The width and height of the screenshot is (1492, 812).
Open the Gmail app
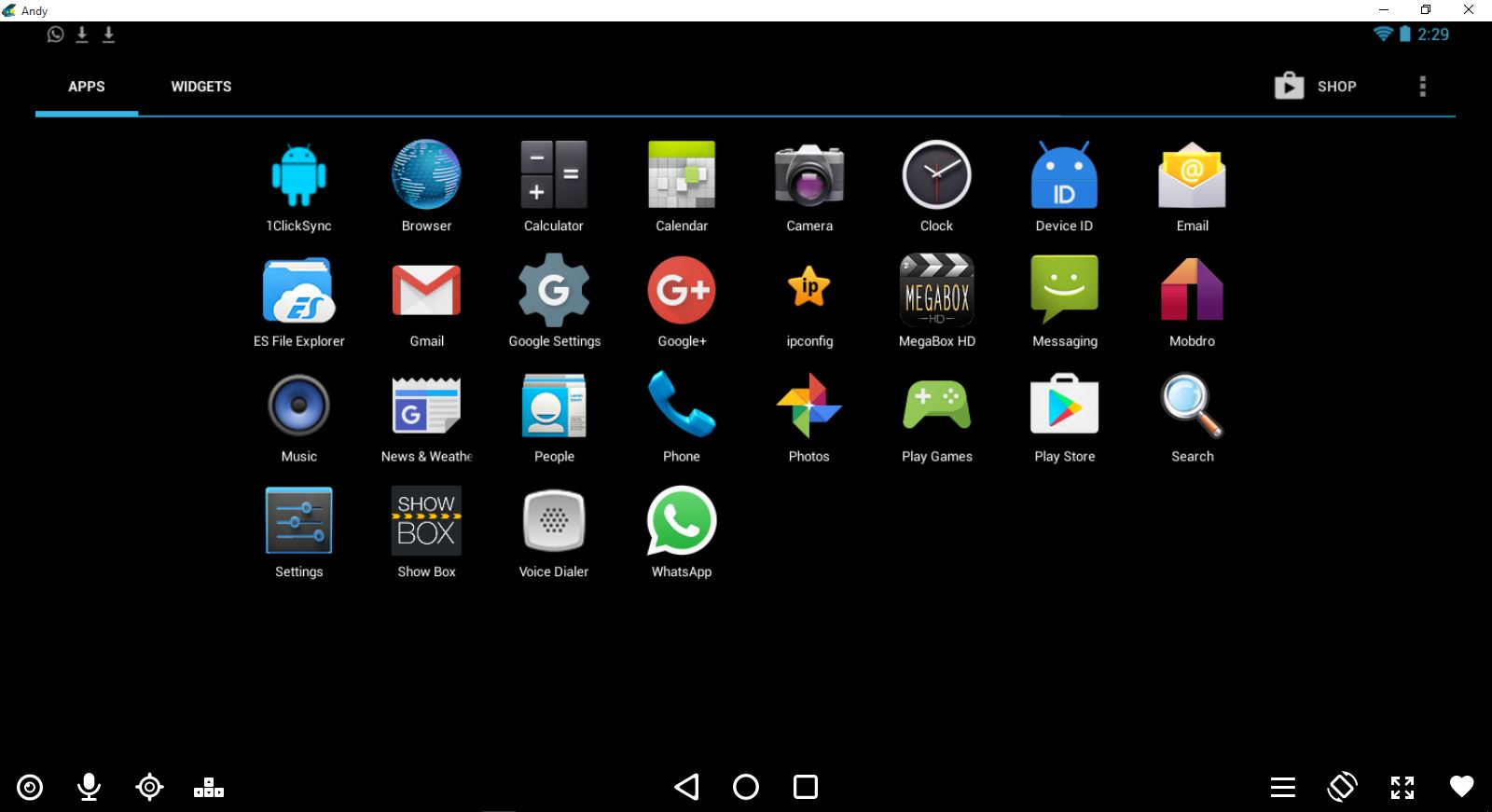point(426,291)
